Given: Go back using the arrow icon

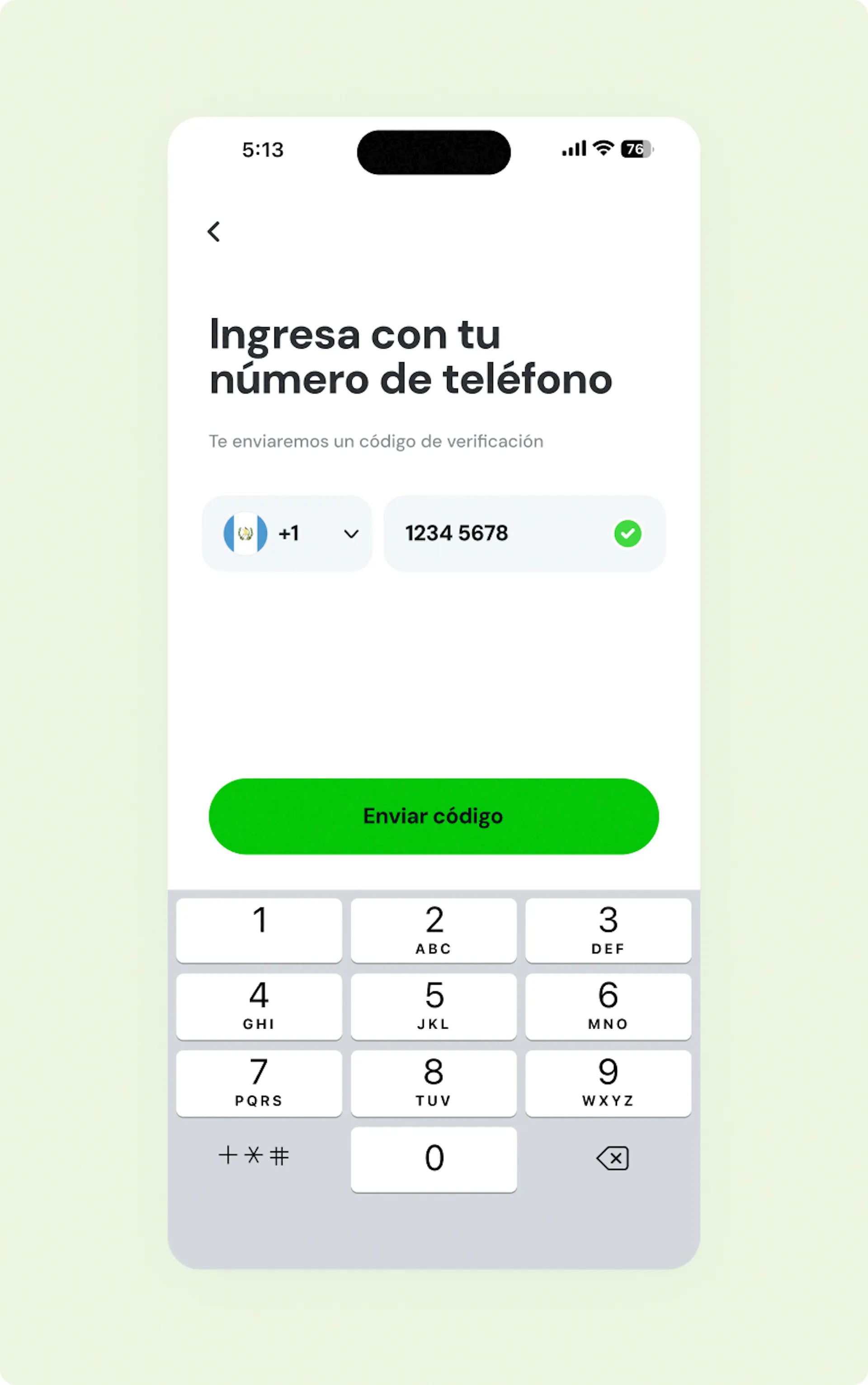Looking at the screenshot, I should (x=213, y=232).
